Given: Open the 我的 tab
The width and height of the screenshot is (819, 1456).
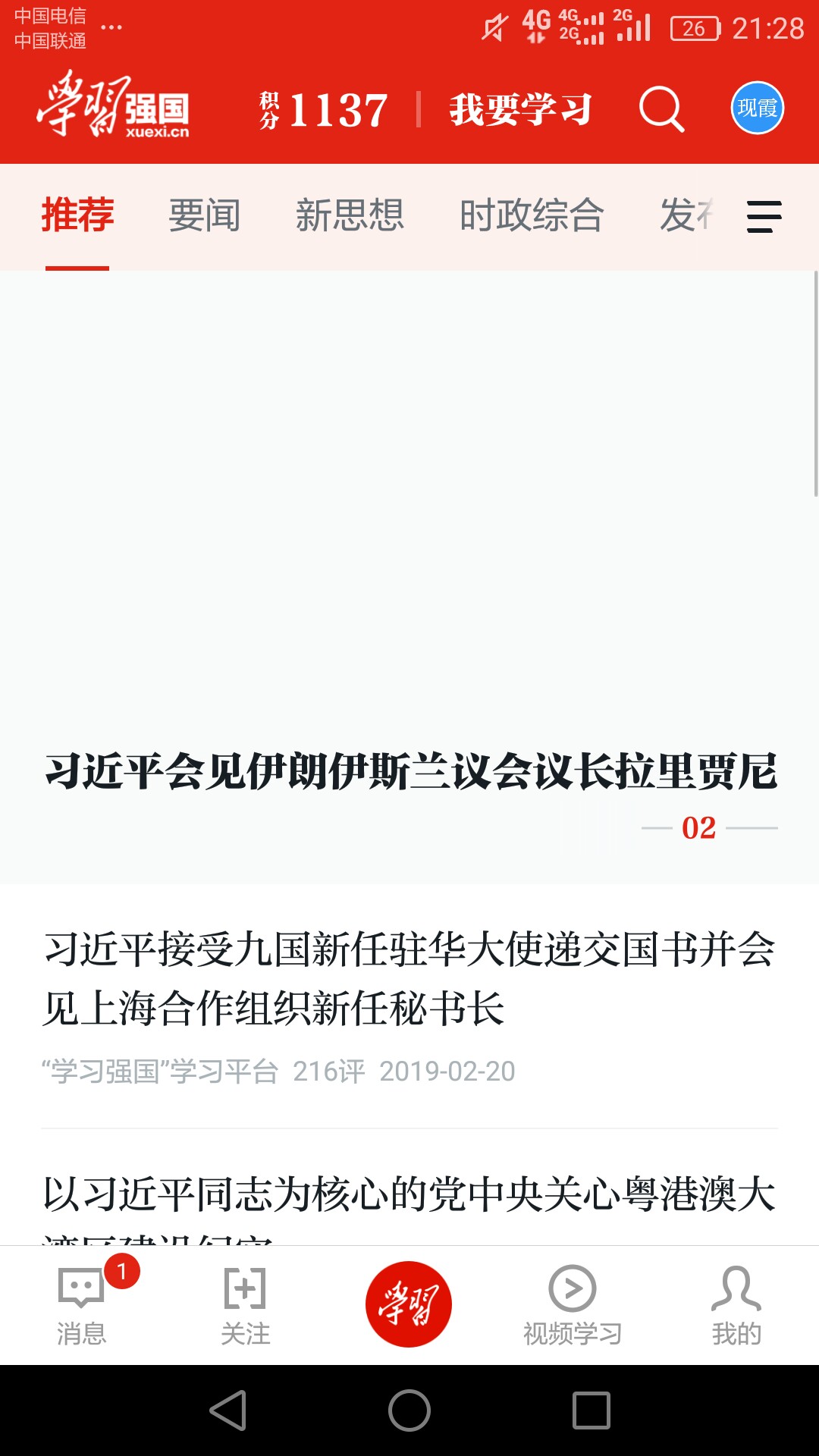Looking at the screenshot, I should point(736,1306).
